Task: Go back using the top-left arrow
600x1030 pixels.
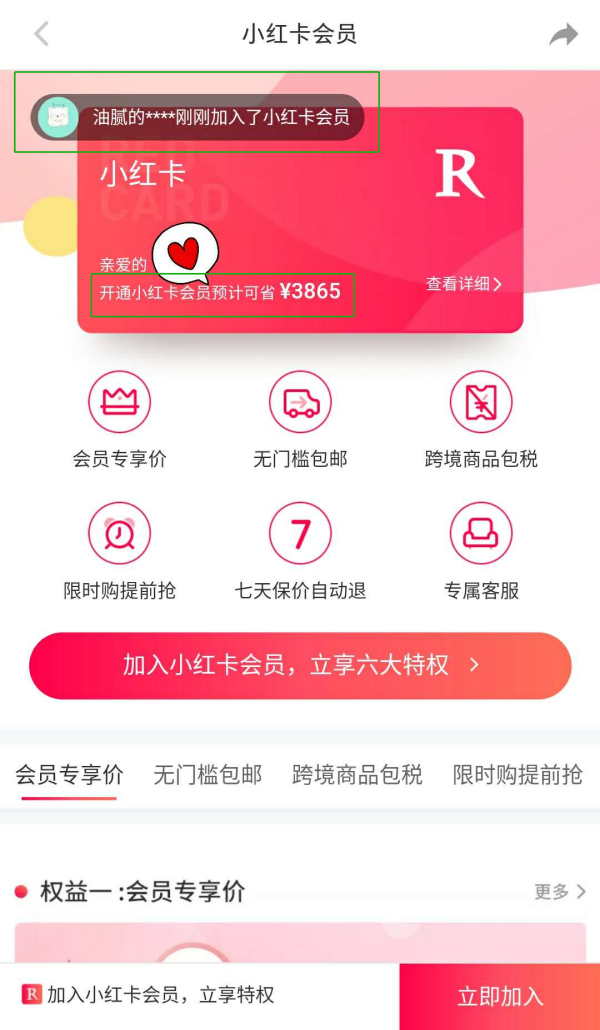Action: click(x=41, y=34)
